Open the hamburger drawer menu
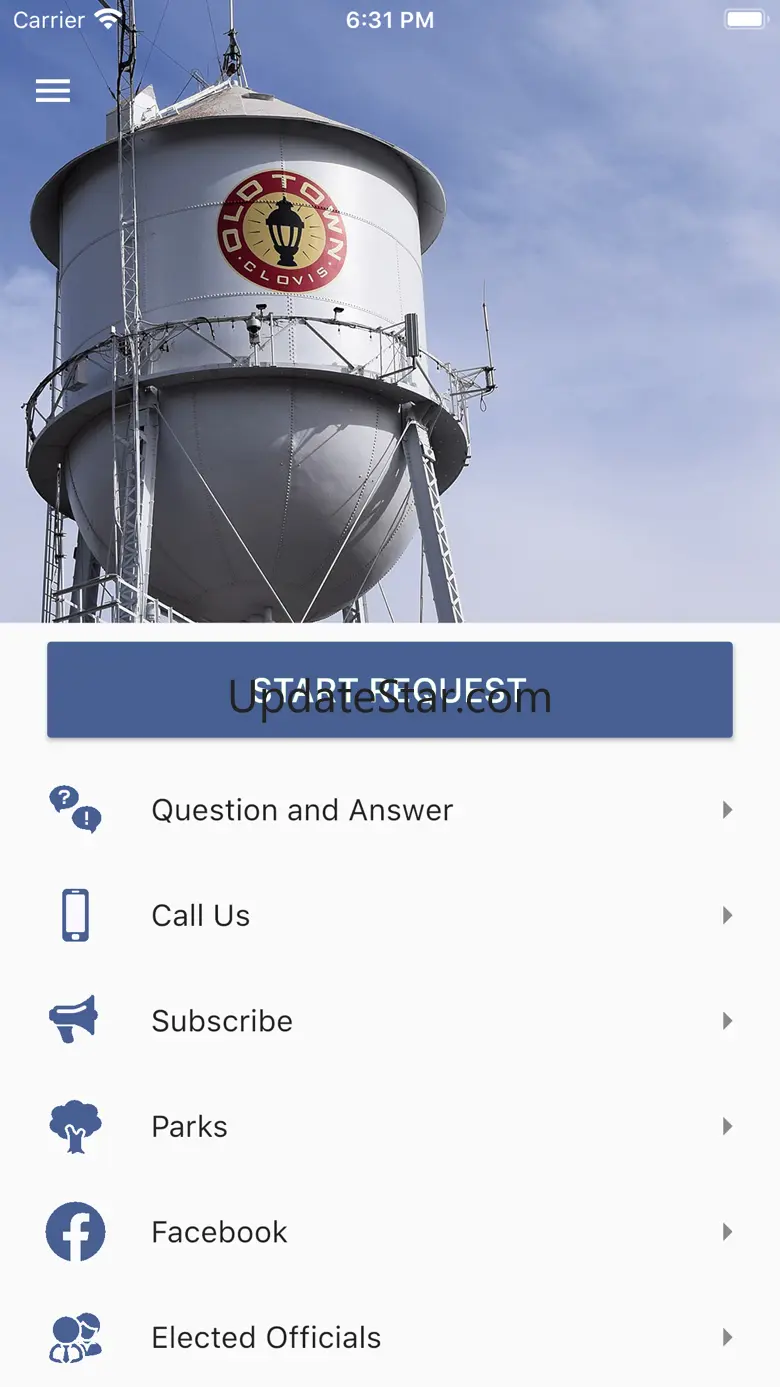Viewport: 780px width, 1387px height. tap(53, 91)
